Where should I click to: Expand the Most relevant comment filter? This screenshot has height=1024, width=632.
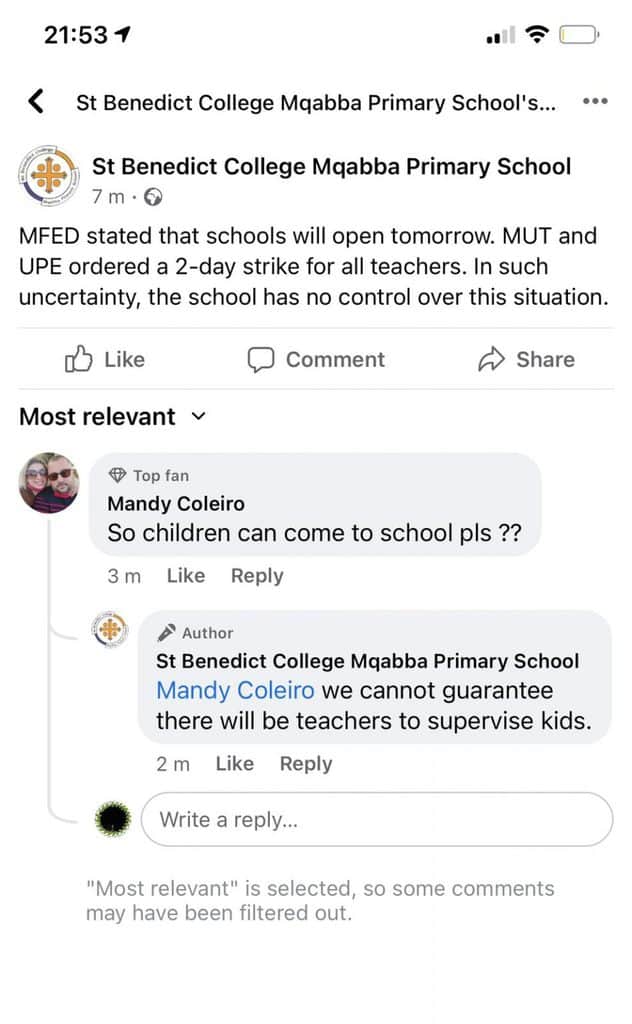coord(112,417)
